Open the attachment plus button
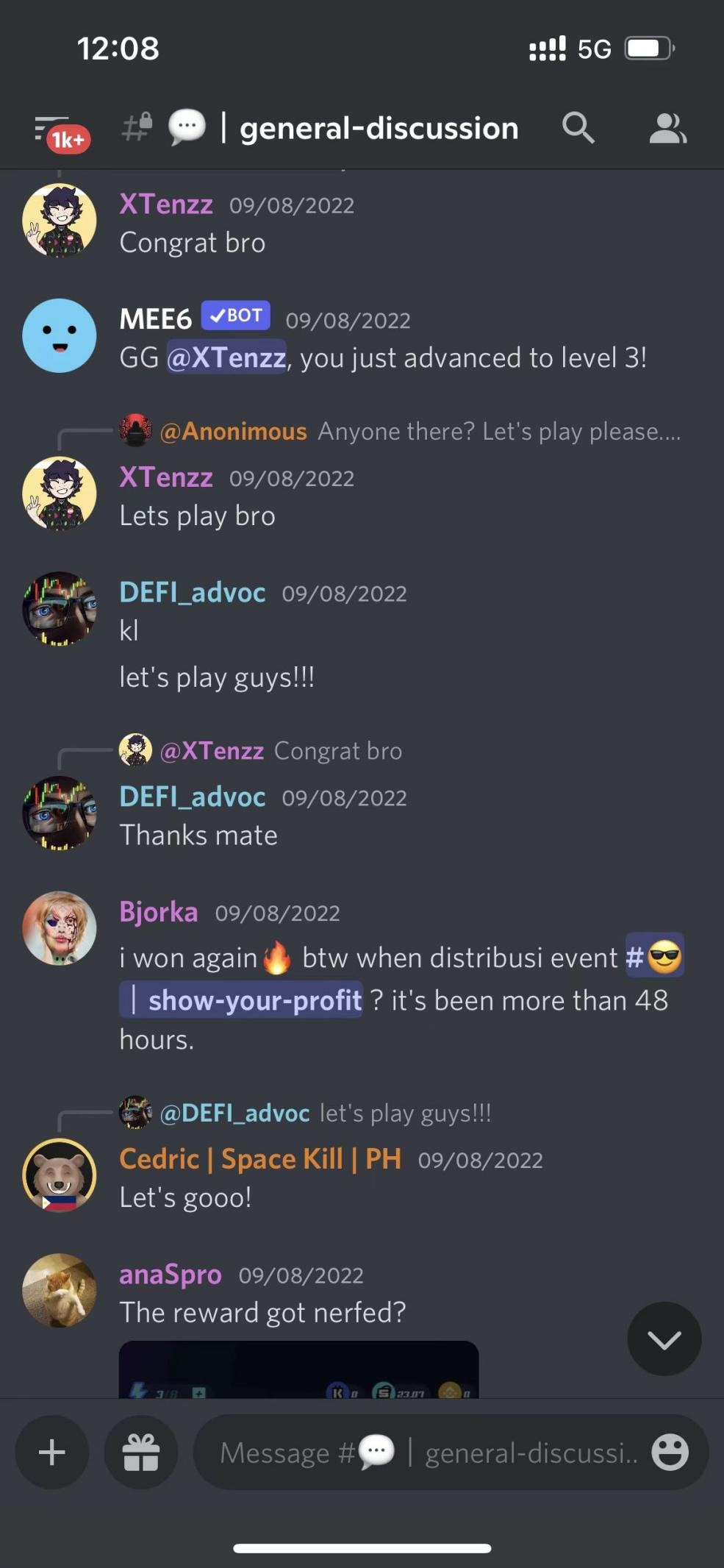The height and width of the screenshot is (1568, 724). click(x=52, y=1453)
